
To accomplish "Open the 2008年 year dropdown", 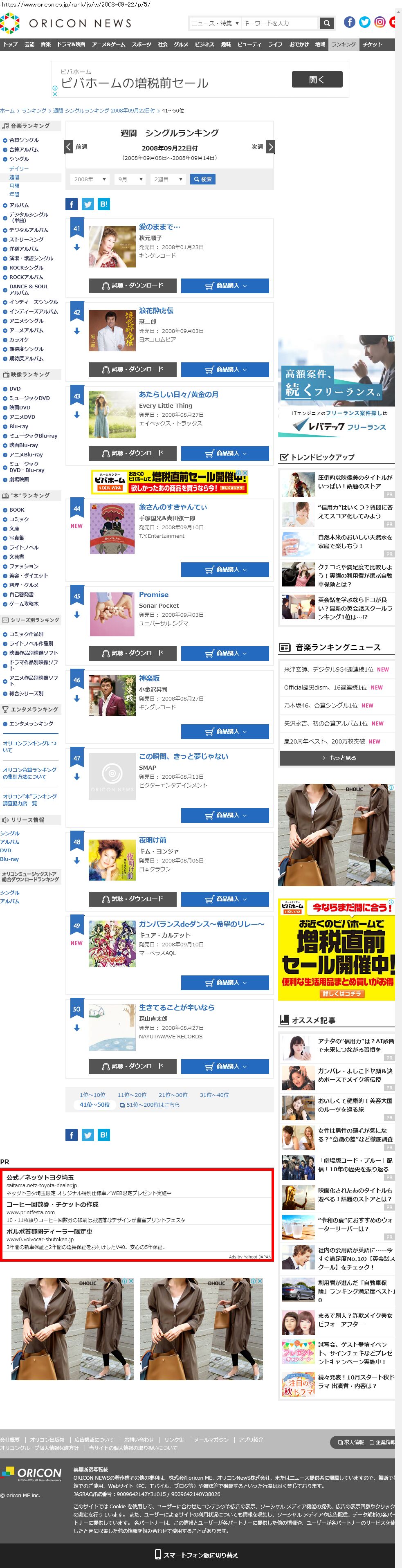I will (x=90, y=179).
